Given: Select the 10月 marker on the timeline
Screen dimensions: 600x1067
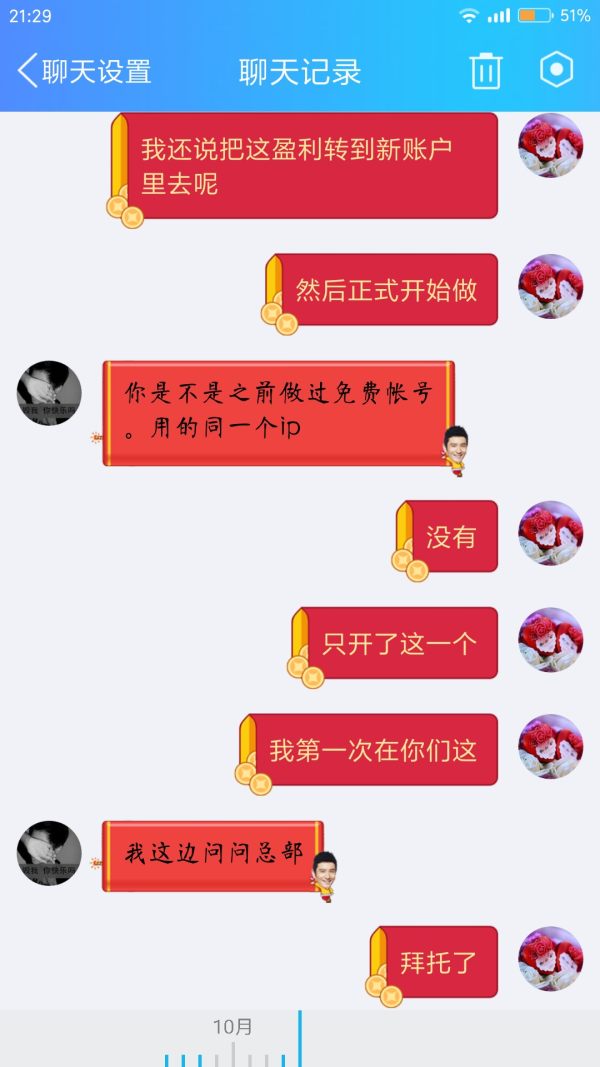Looking at the screenshot, I should [232, 1028].
